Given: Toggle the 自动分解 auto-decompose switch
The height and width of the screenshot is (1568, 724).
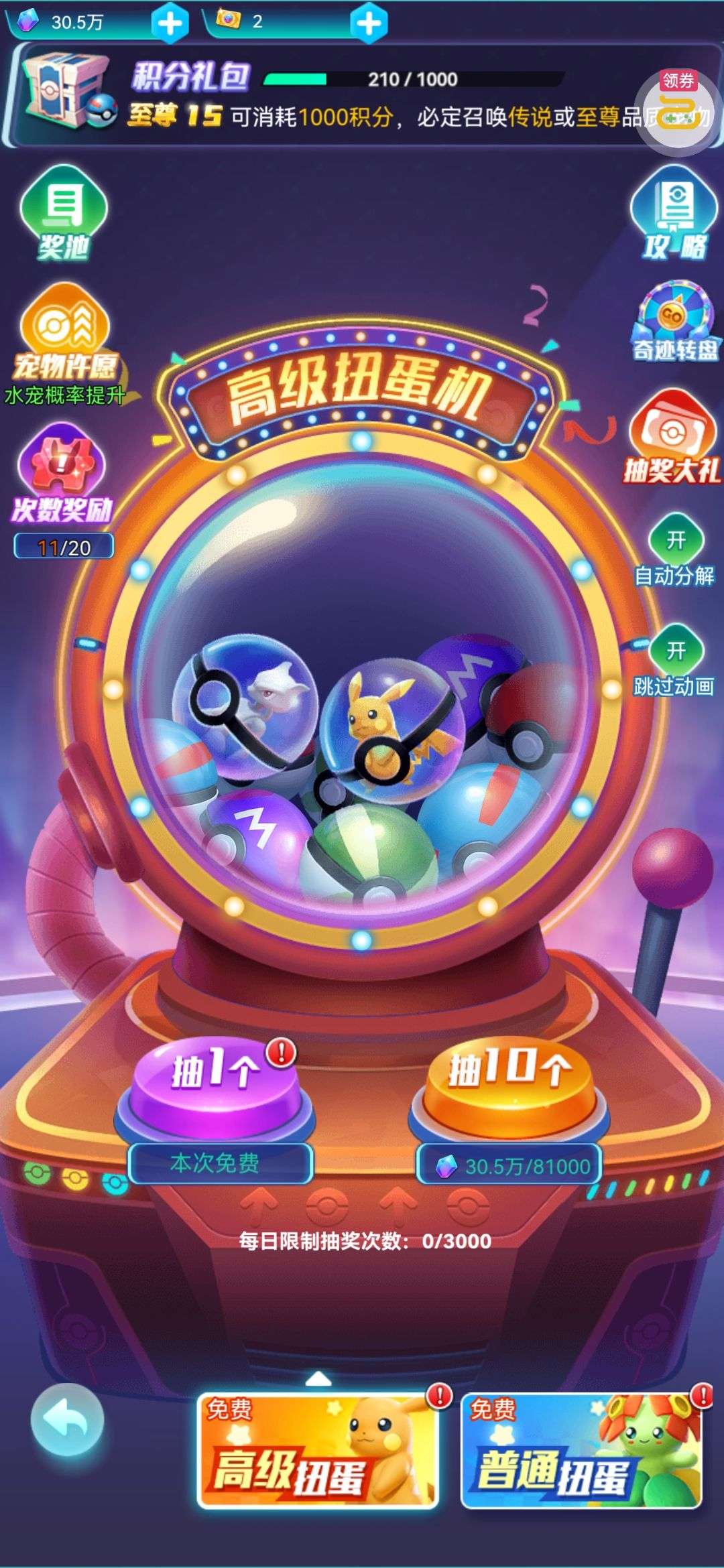Looking at the screenshot, I should 675,540.
